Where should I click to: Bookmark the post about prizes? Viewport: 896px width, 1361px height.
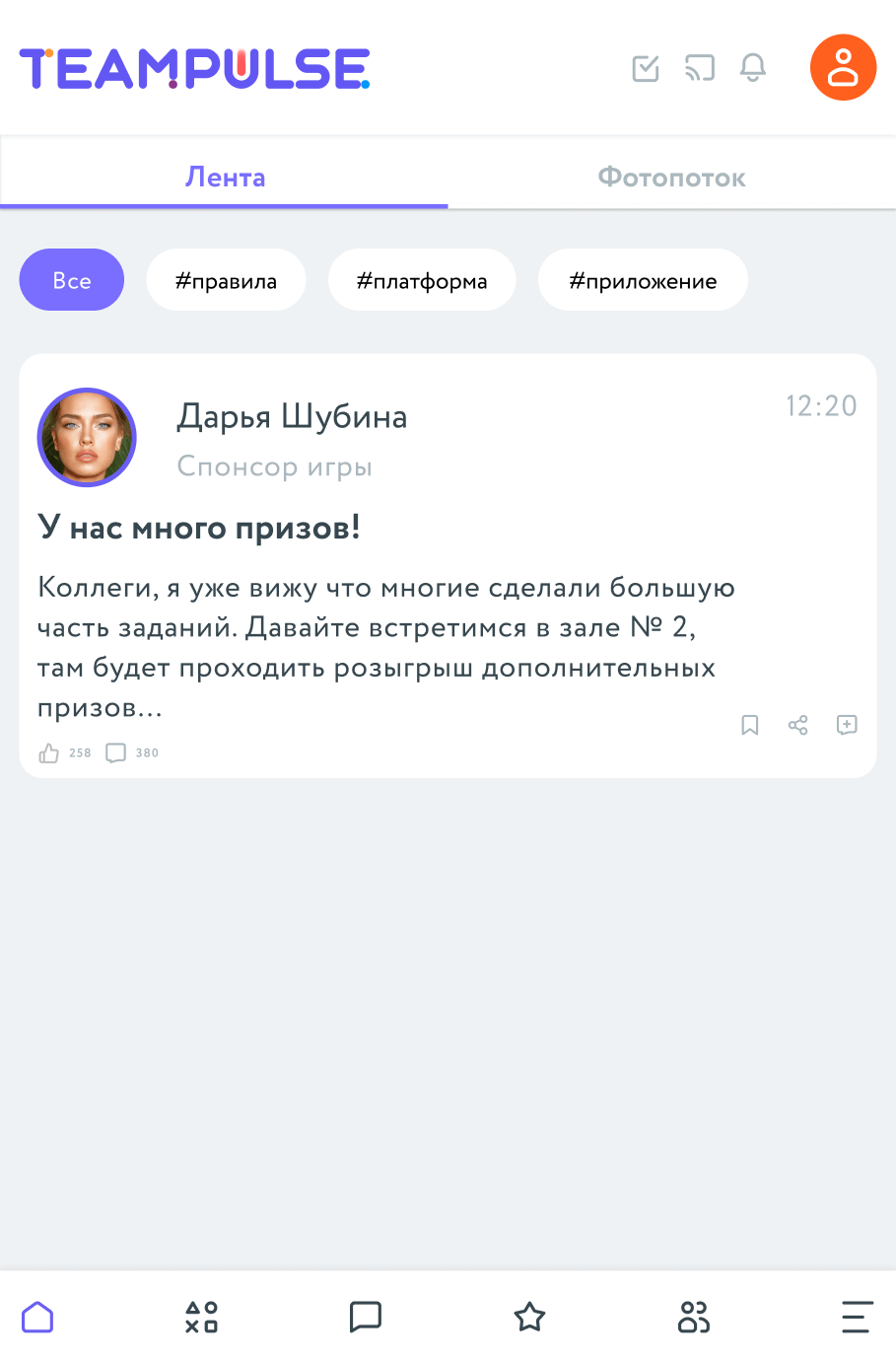750,726
